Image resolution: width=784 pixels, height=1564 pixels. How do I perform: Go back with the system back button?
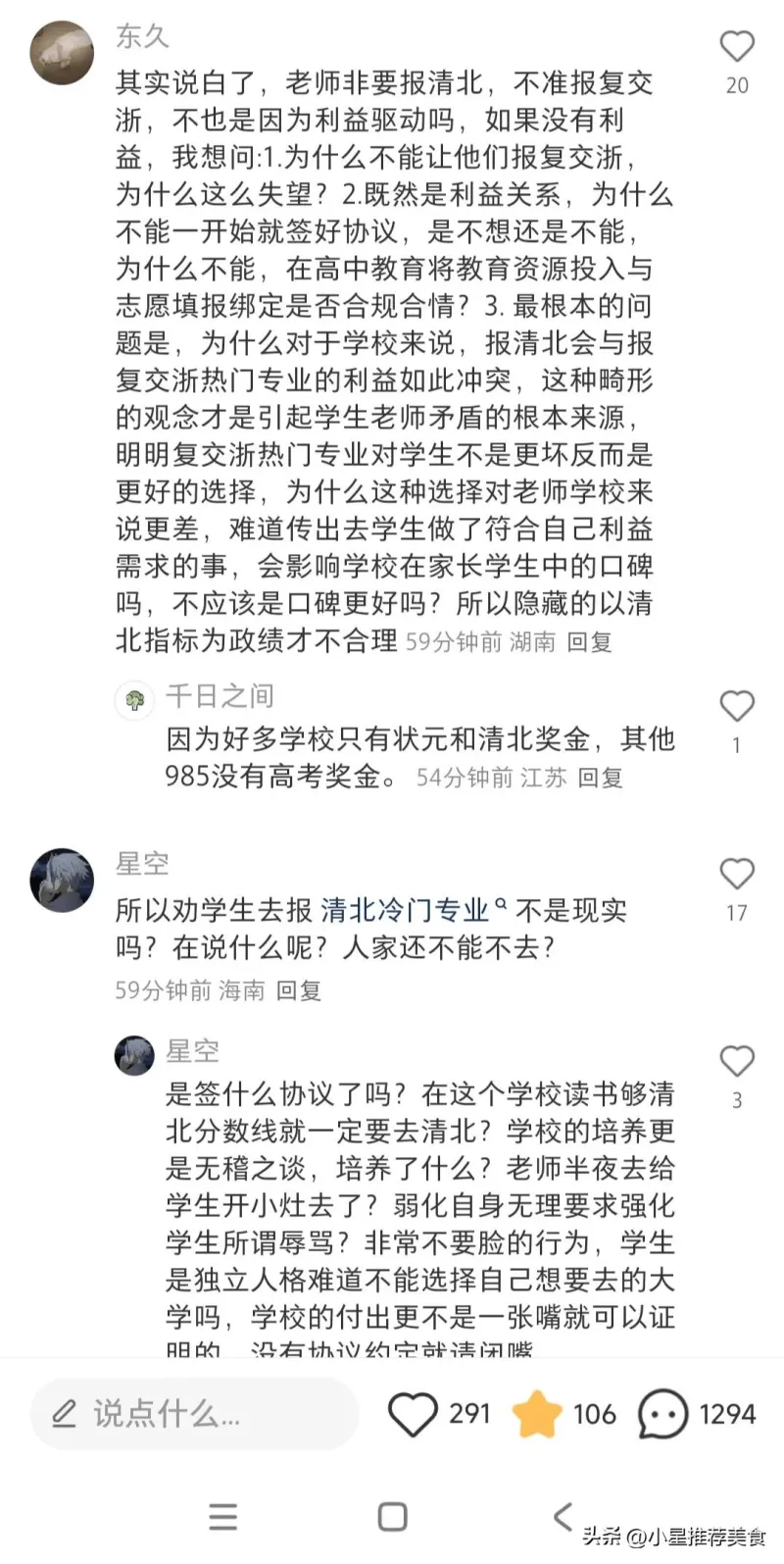pos(562,1517)
